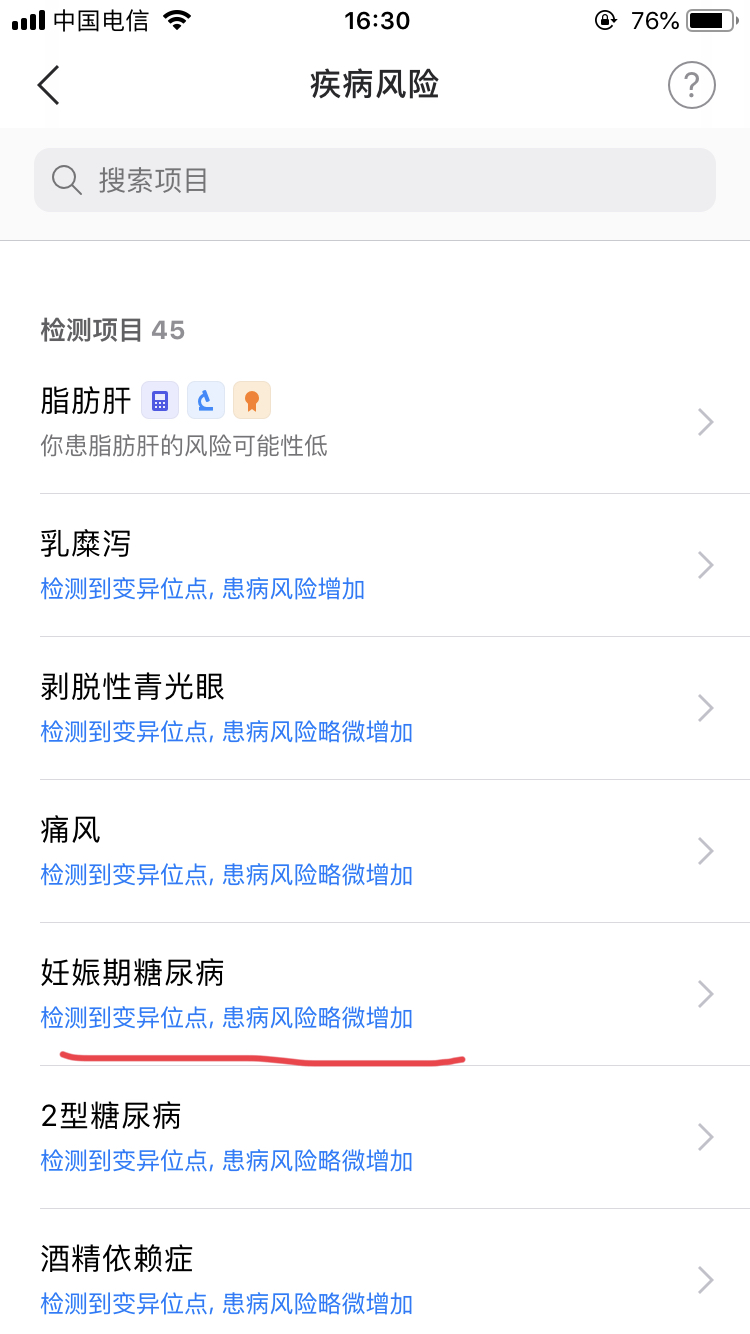The width and height of the screenshot is (750, 1334).
Task: Open the 痛风 risk item
Action: [375, 851]
